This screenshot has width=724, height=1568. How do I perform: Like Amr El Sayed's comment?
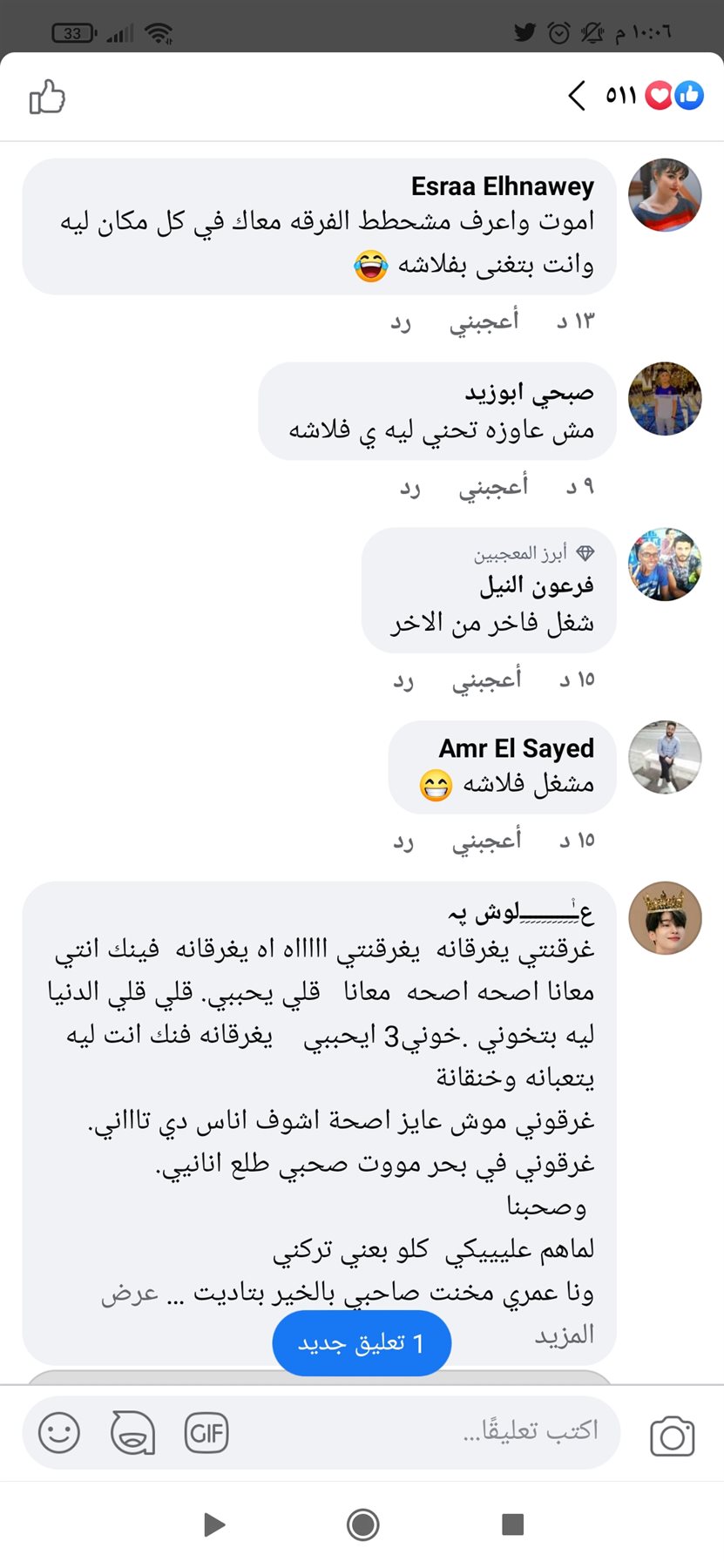[x=486, y=841]
